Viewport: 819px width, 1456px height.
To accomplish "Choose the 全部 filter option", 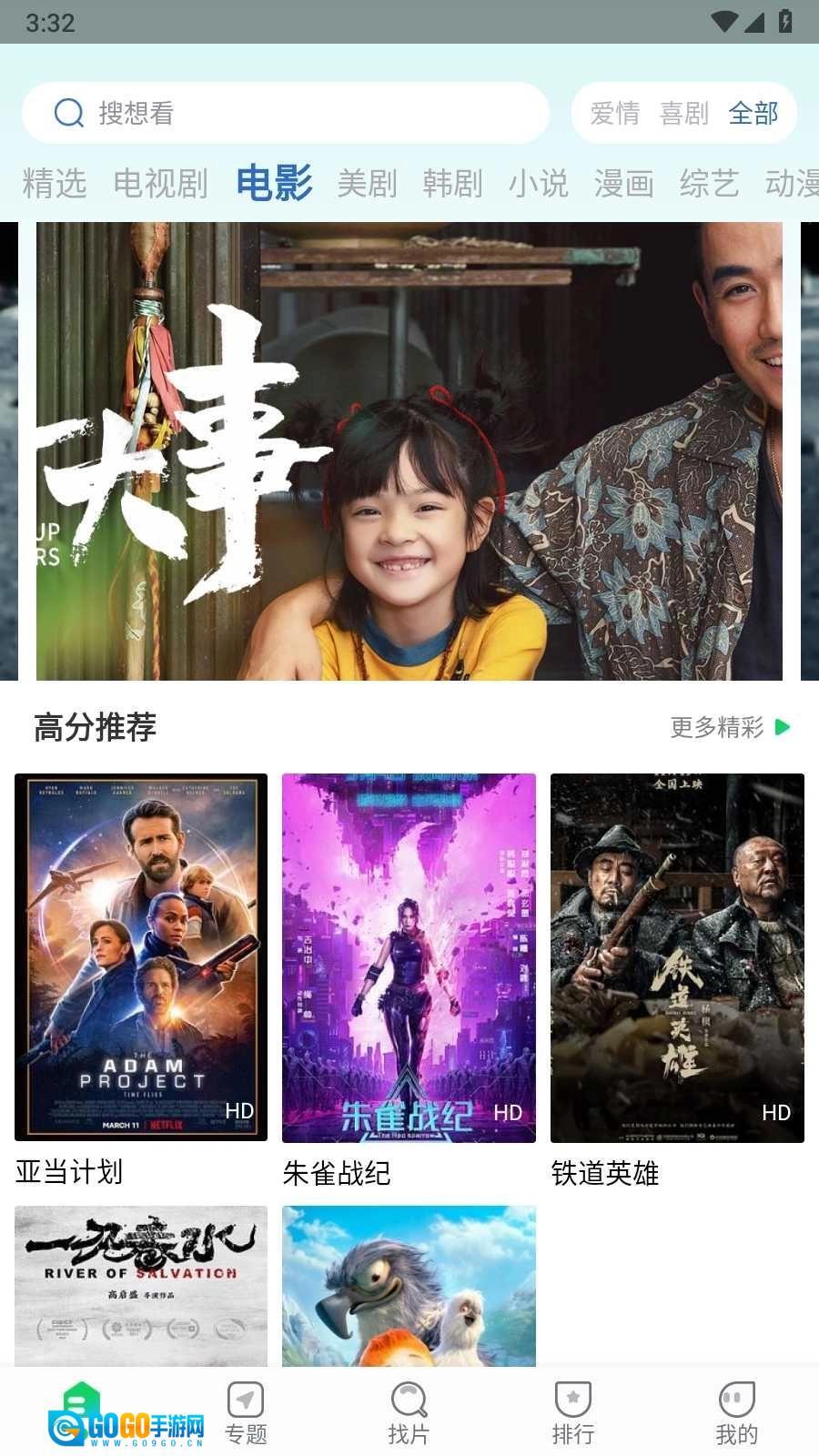I will 753,113.
